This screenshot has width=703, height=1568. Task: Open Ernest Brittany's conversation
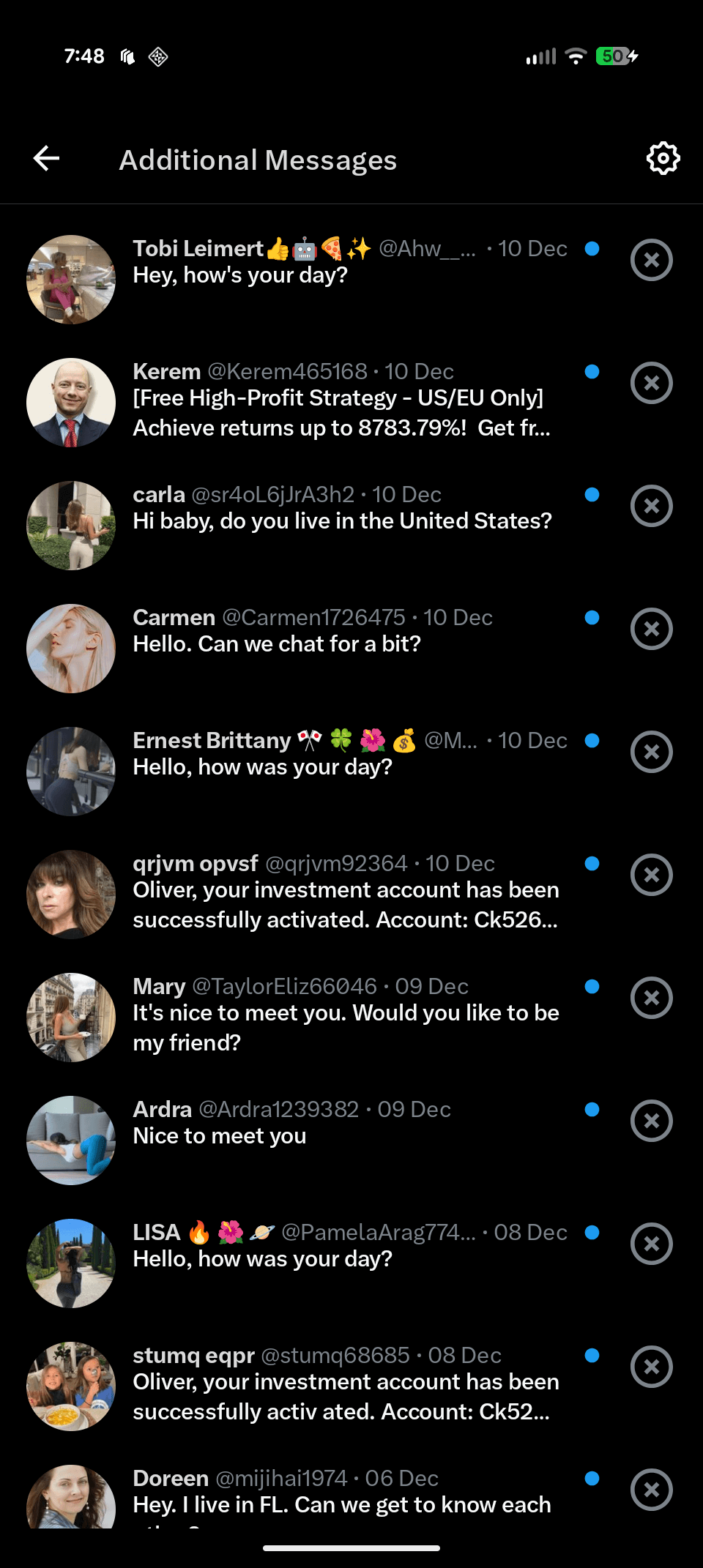308,766
